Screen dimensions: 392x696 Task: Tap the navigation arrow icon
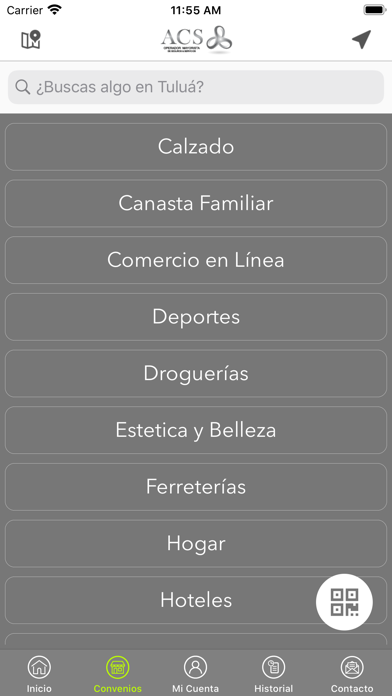pos(361,40)
